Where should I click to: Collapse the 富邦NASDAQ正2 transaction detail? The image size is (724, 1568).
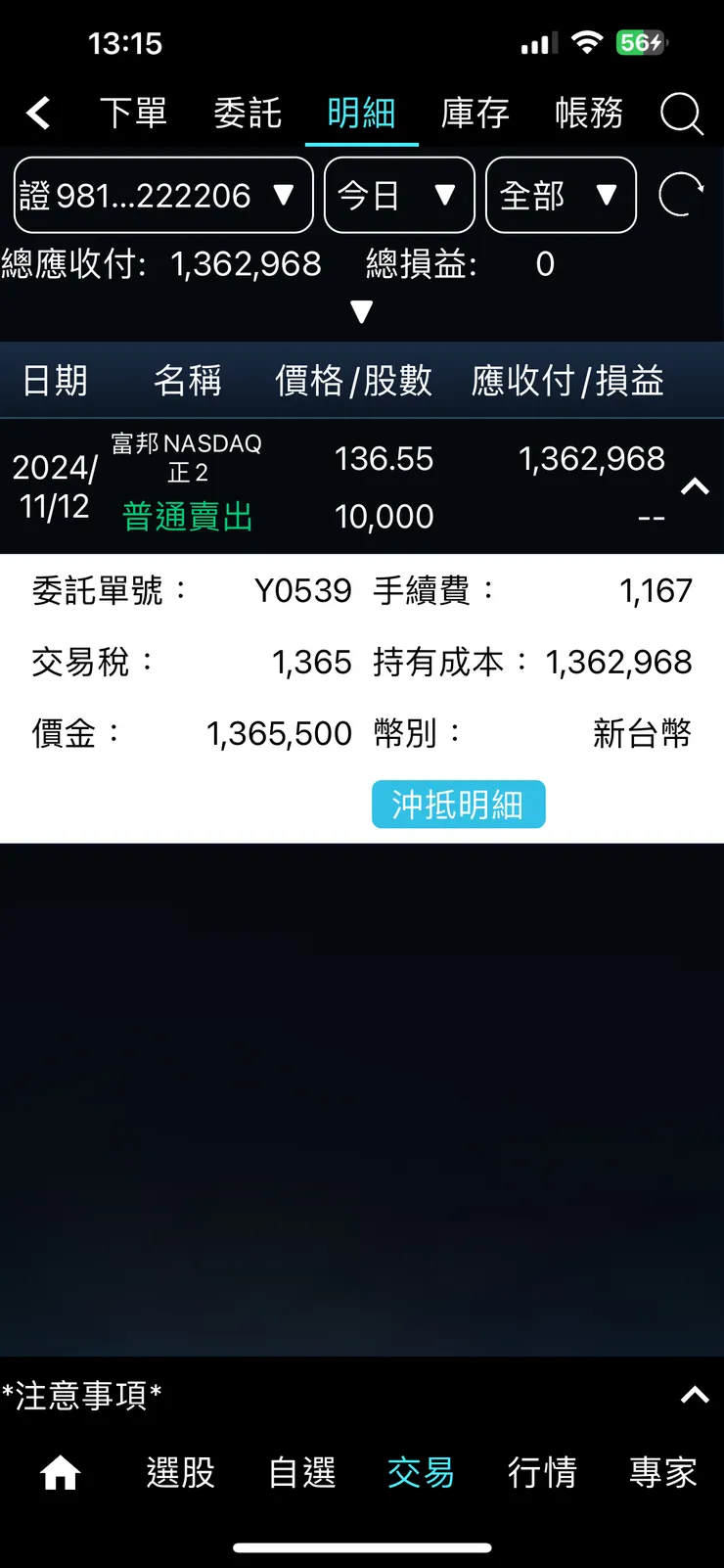click(695, 487)
